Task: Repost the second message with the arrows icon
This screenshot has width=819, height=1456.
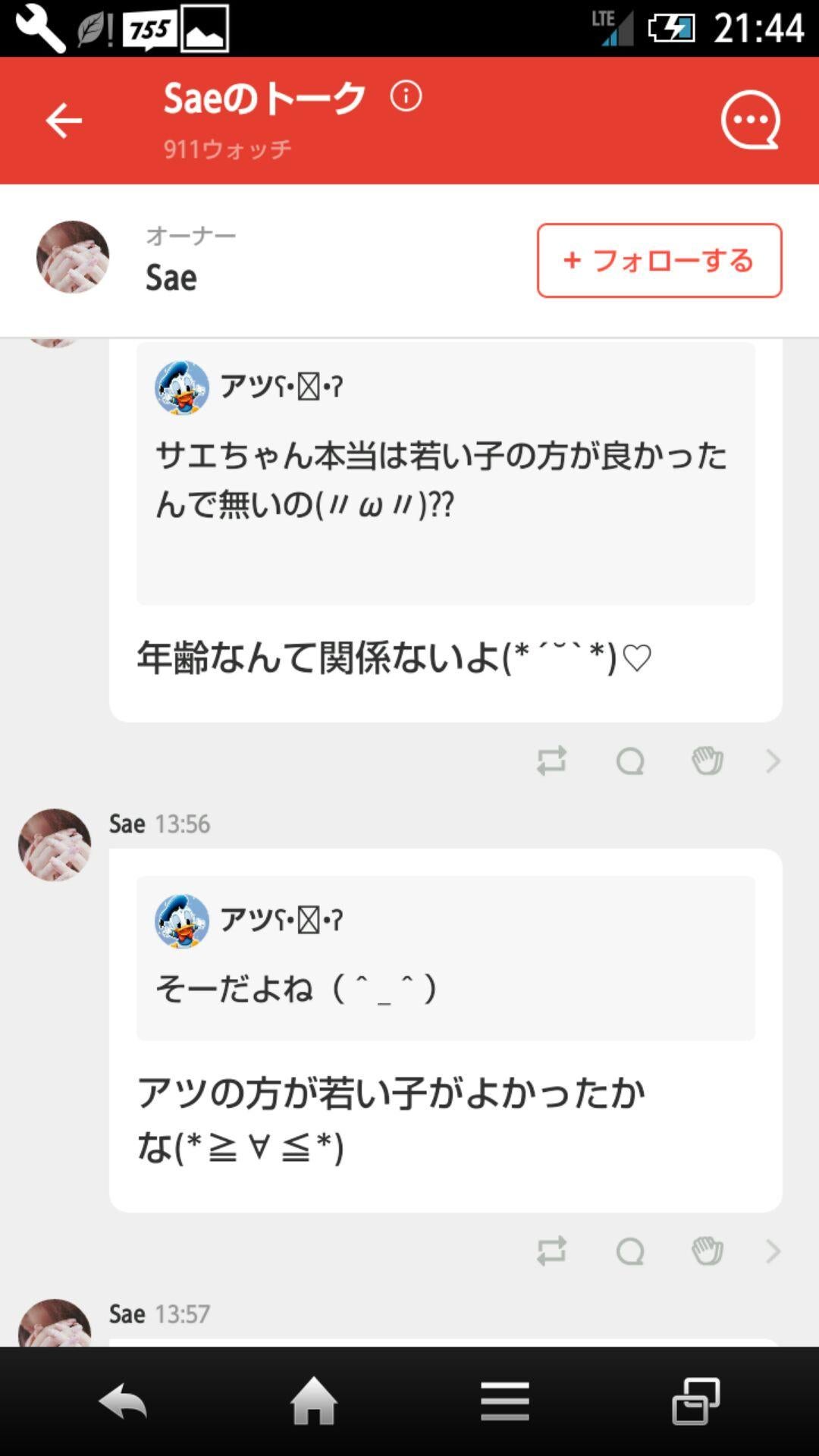Action: click(x=553, y=1250)
